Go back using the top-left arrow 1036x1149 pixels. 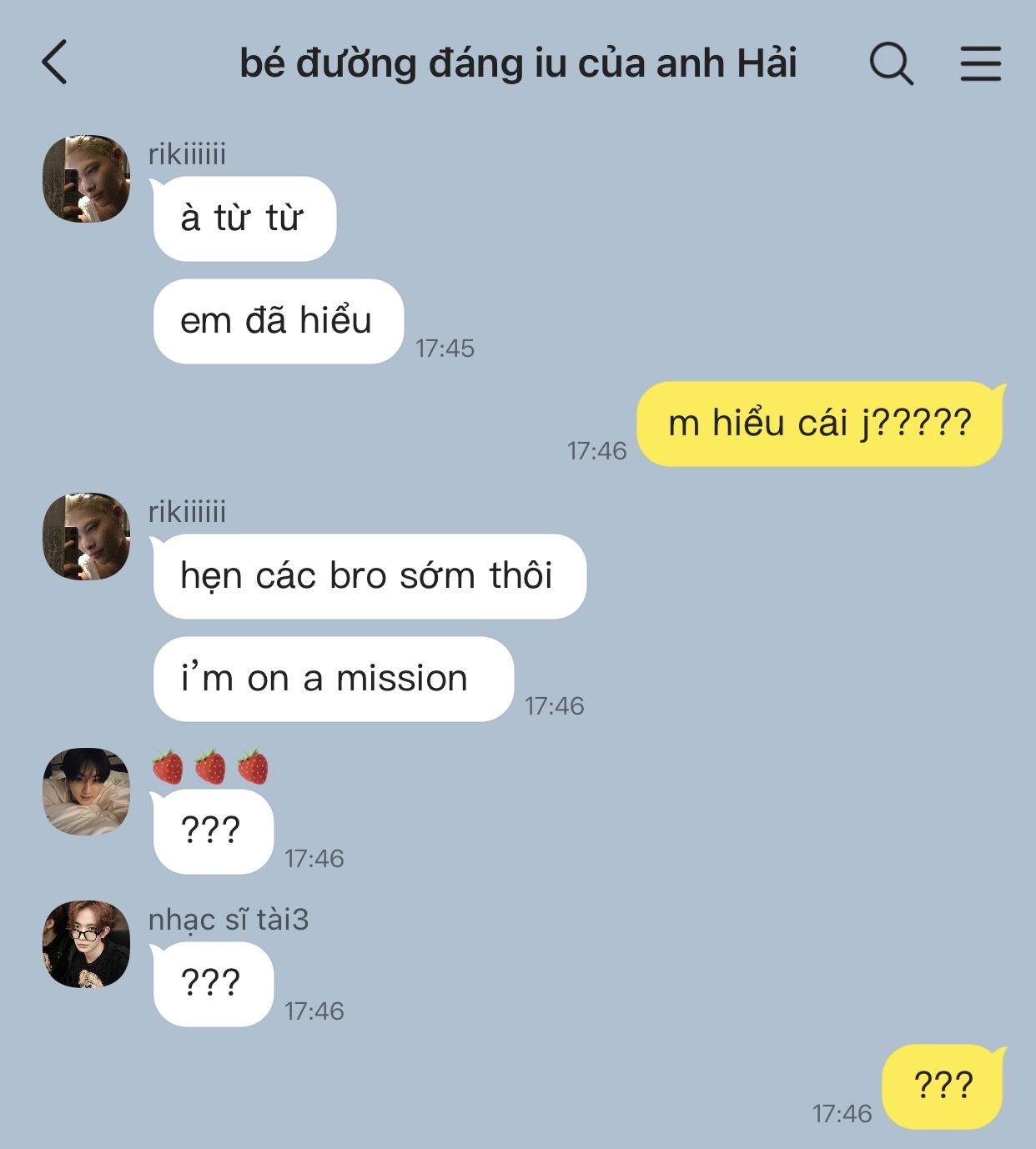tap(54, 63)
